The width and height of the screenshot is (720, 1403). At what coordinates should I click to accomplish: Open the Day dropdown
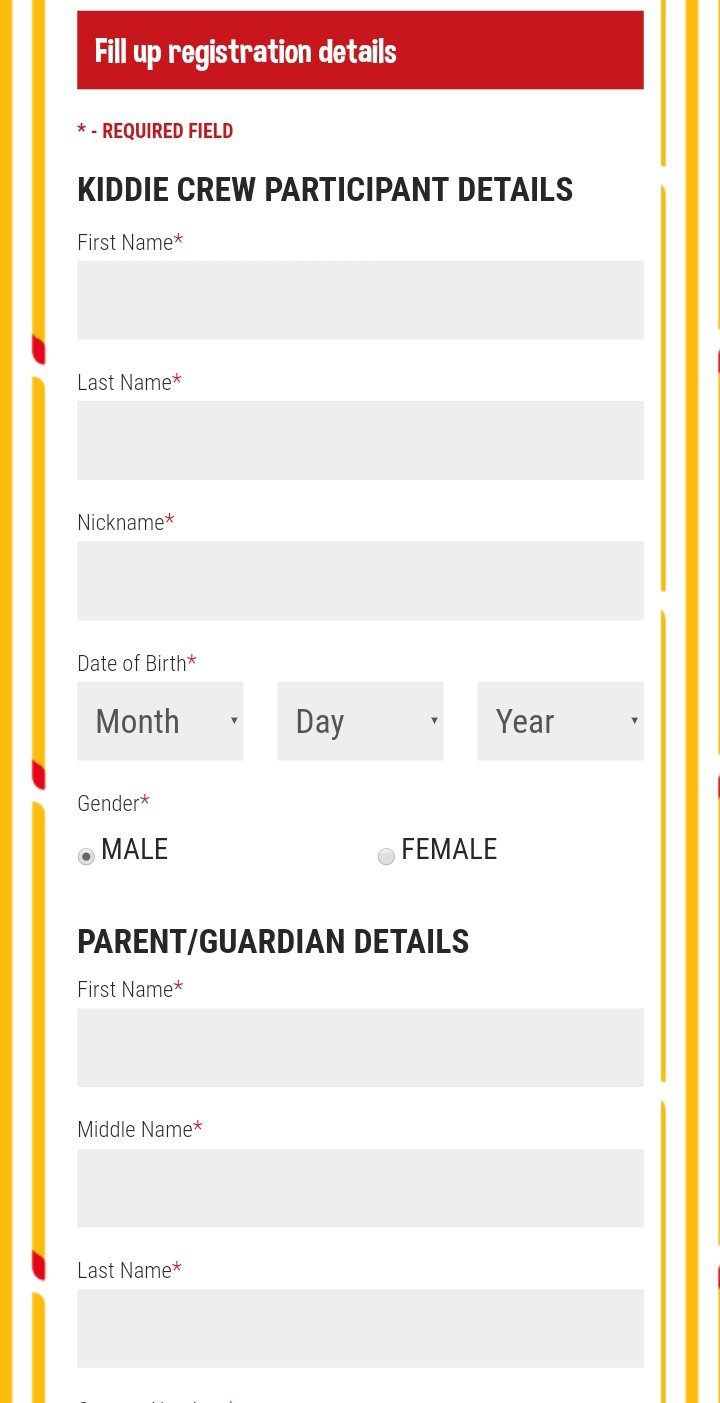(360, 721)
